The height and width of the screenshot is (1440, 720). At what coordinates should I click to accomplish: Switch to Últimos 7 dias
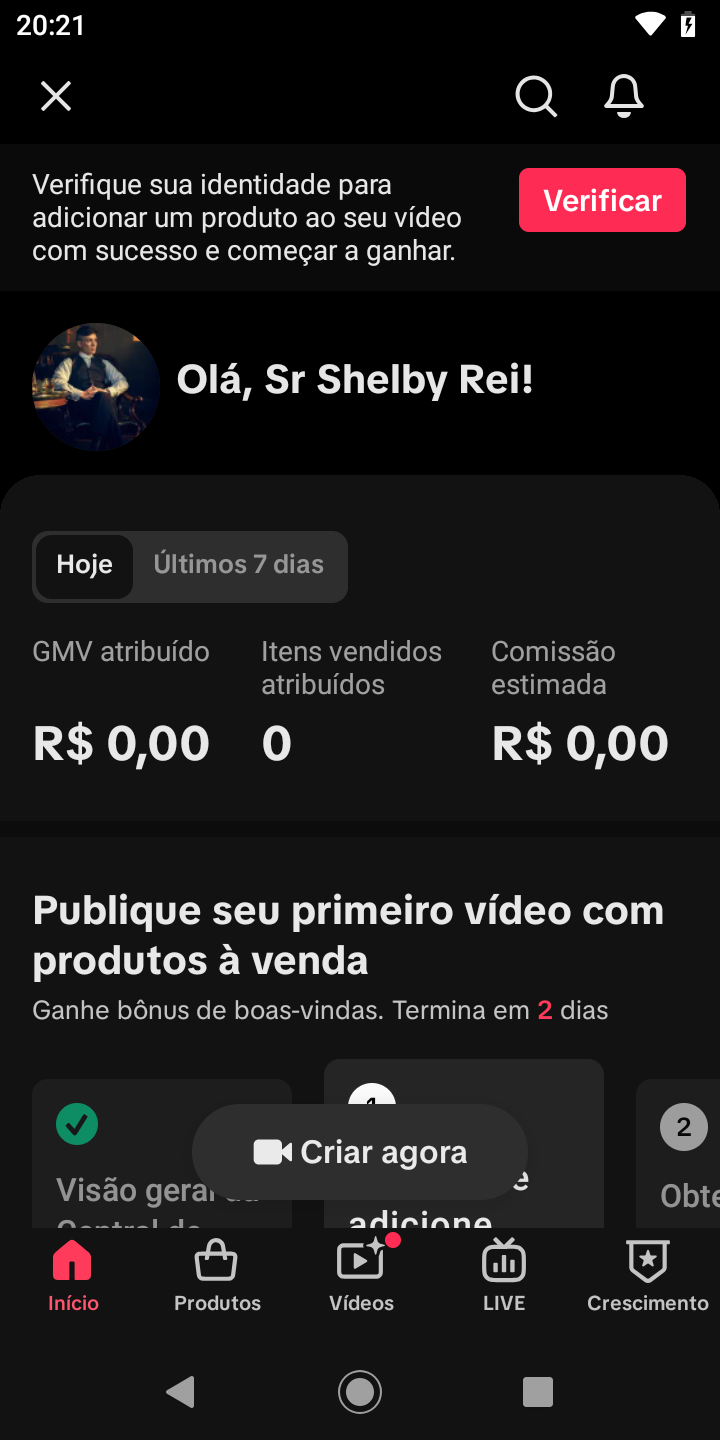point(238,565)
